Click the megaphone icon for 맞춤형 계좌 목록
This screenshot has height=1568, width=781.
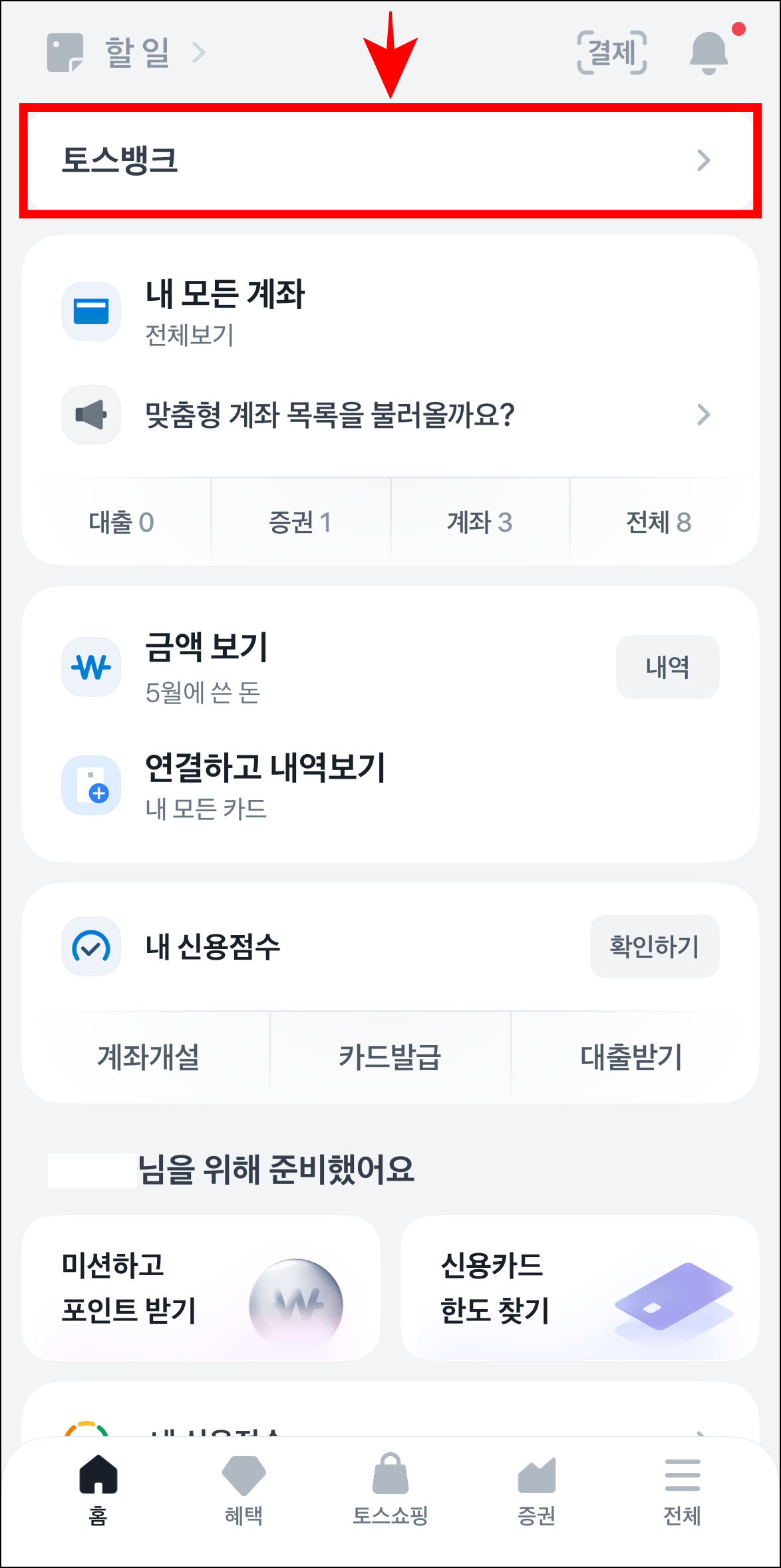pyautogui.click(x=90, y=414)
